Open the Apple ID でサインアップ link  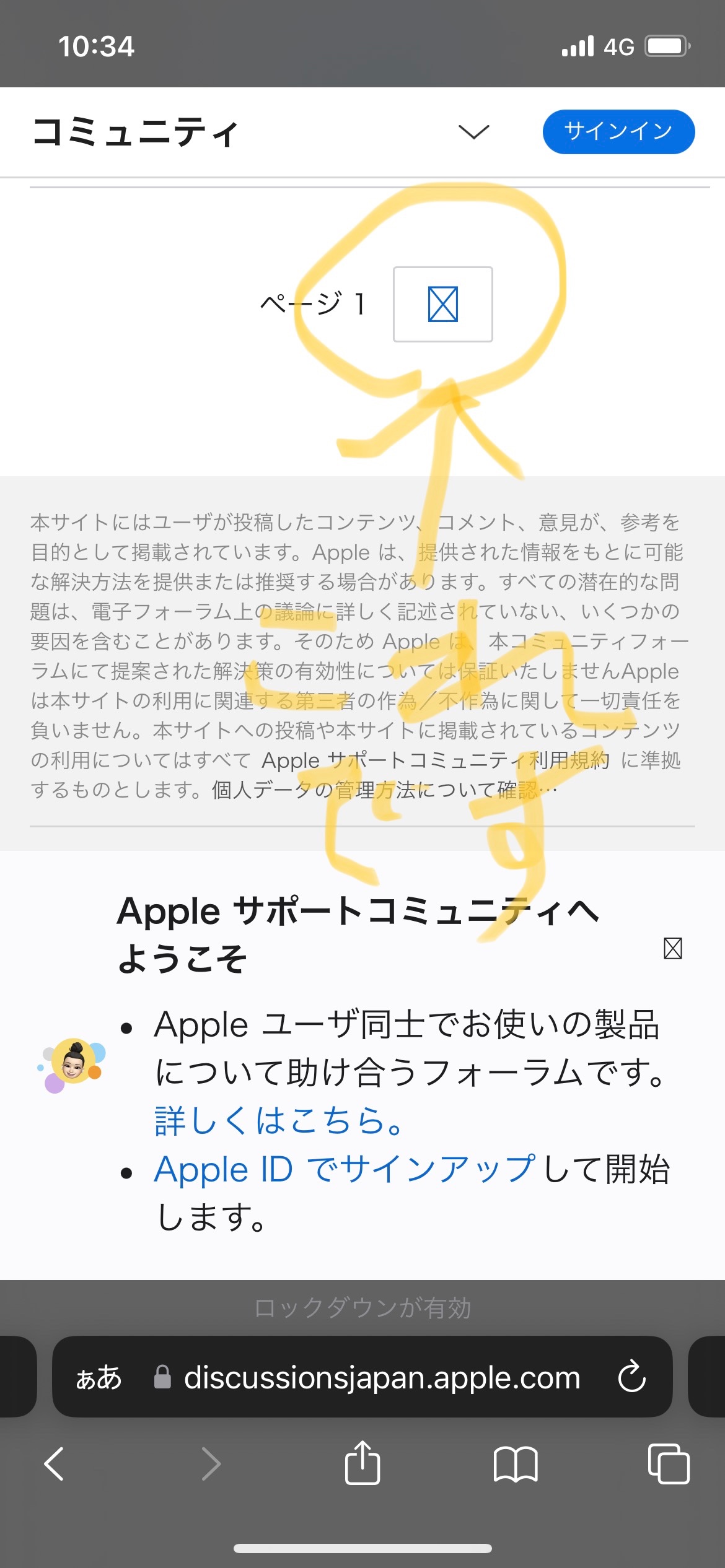(345, 1169)
